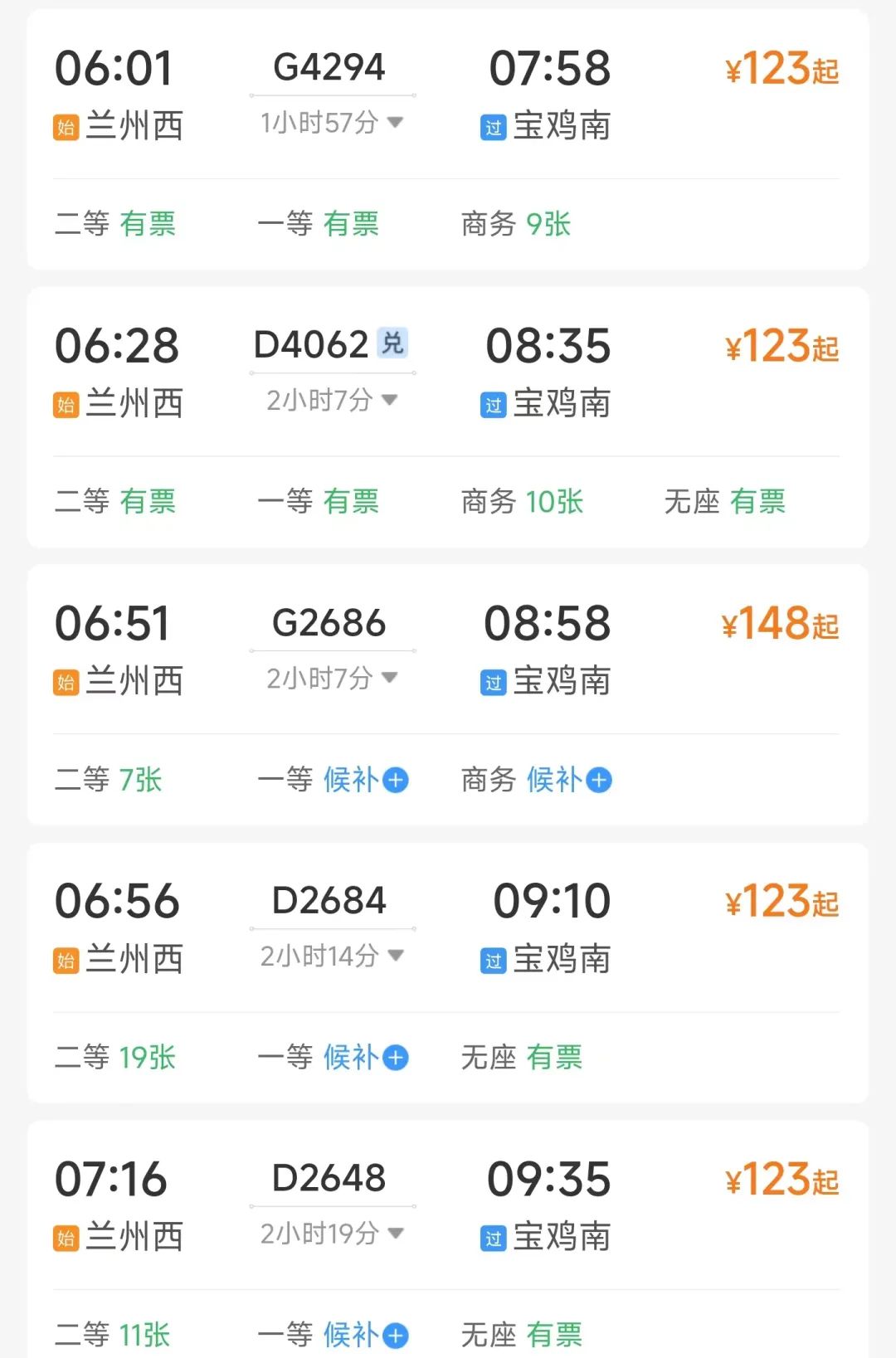Open train G2686 departing at 06:51

(x=329, y=624)
